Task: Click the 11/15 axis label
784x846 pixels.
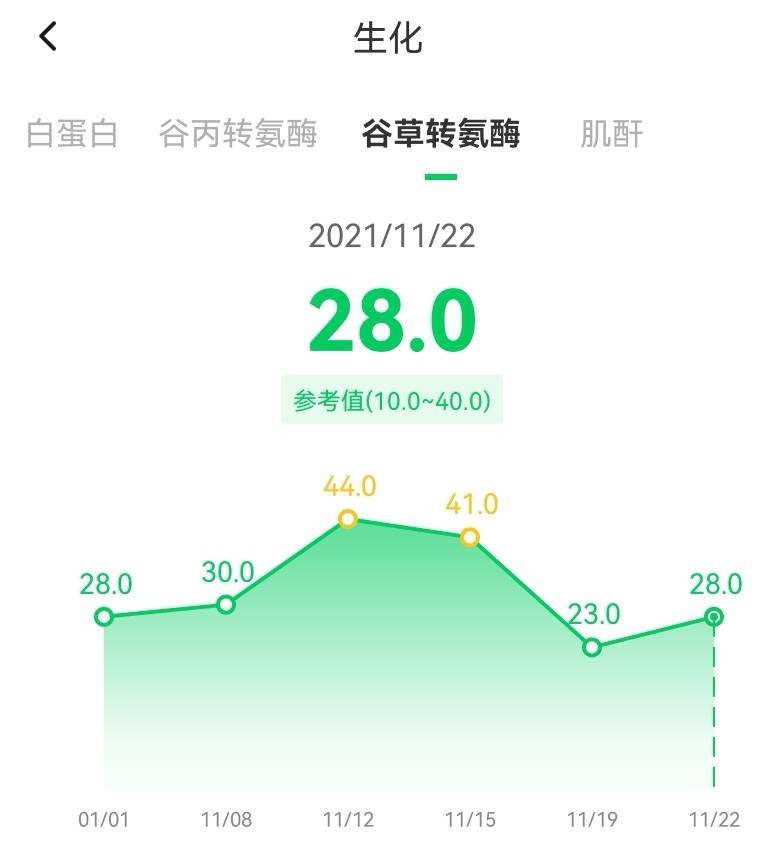Action: tap(468, 818)
